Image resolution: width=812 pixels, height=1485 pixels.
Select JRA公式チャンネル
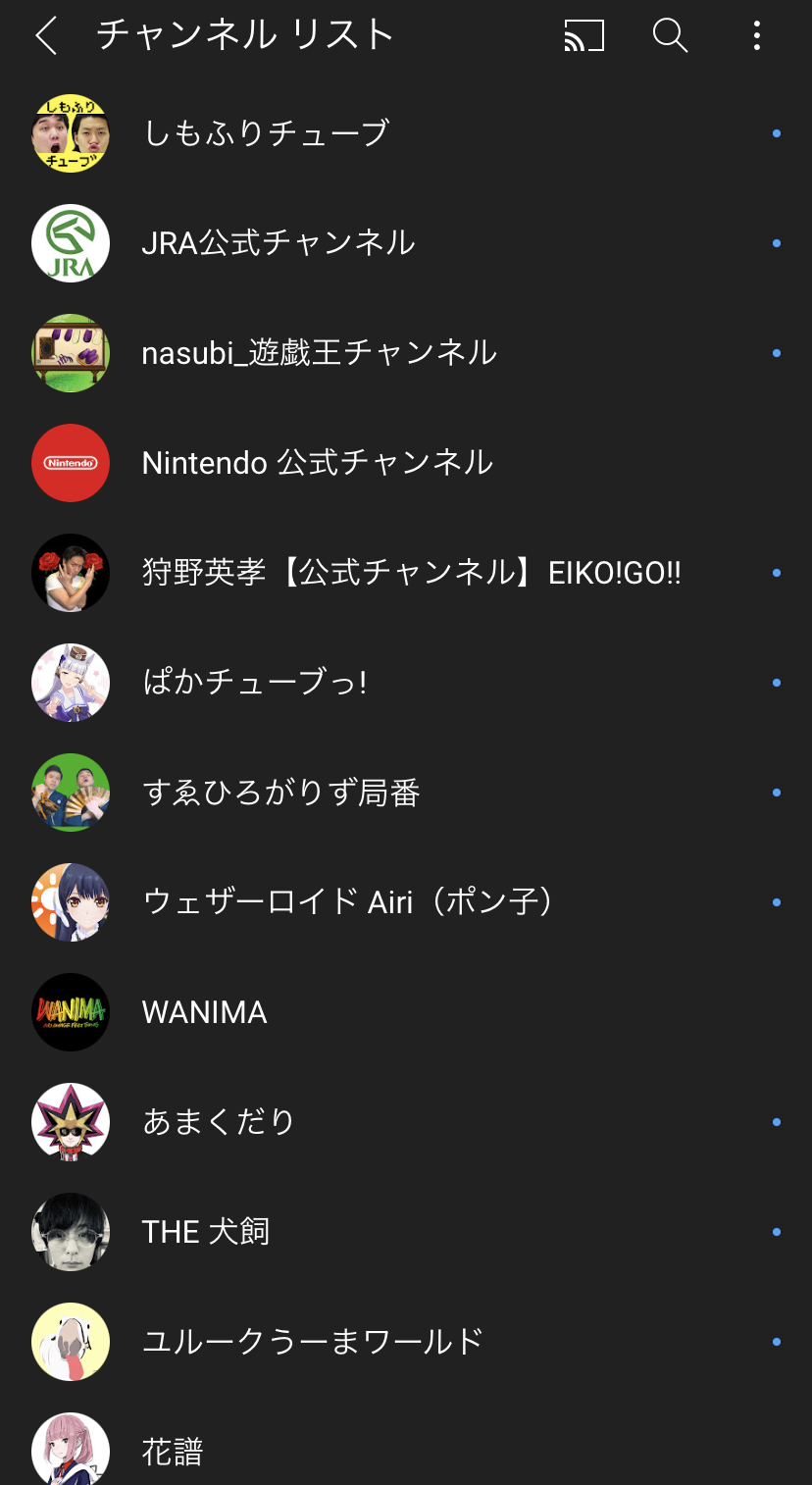tap(406, 243)
